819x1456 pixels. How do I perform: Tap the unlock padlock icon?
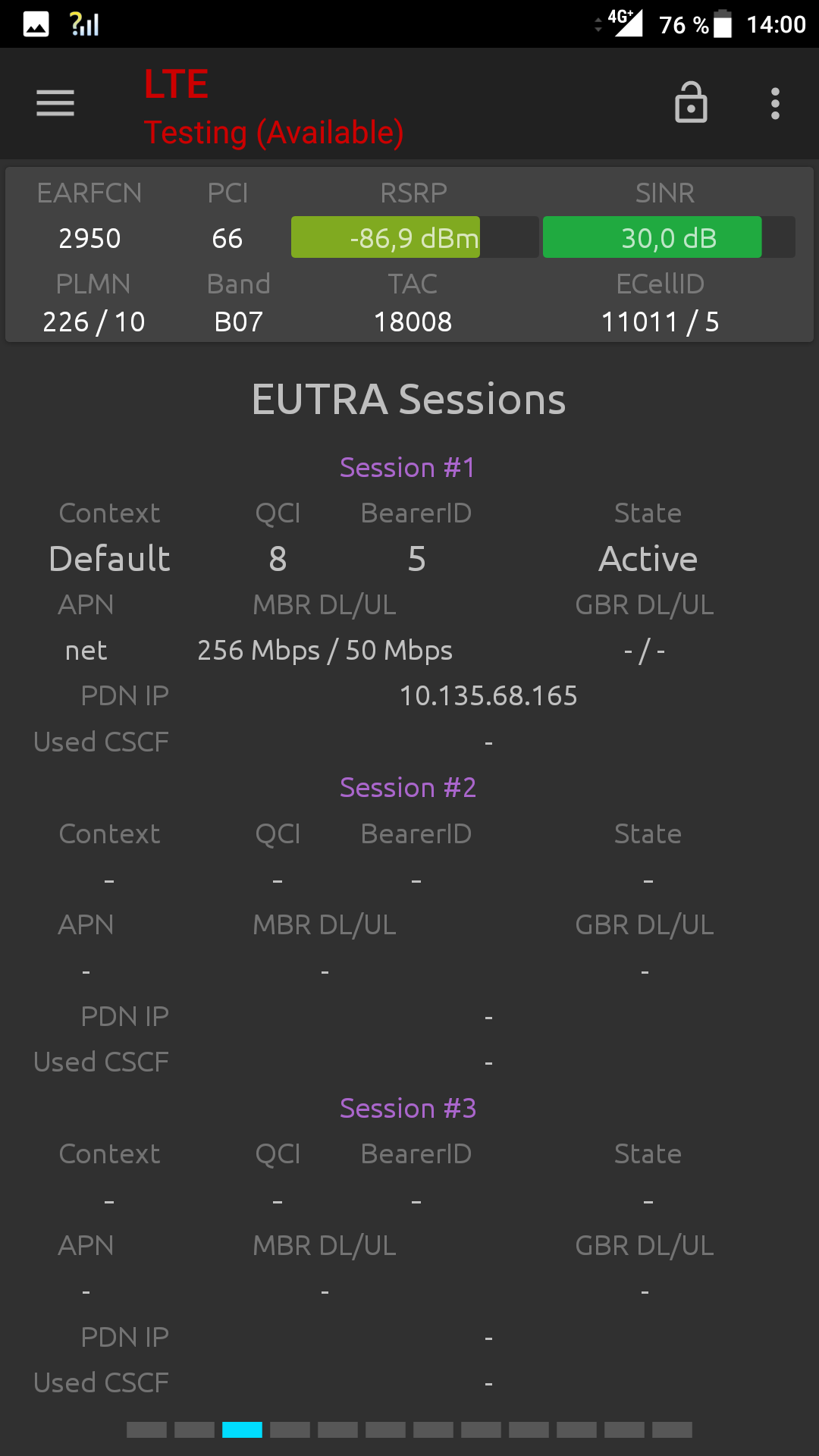[x=691, y=102]
